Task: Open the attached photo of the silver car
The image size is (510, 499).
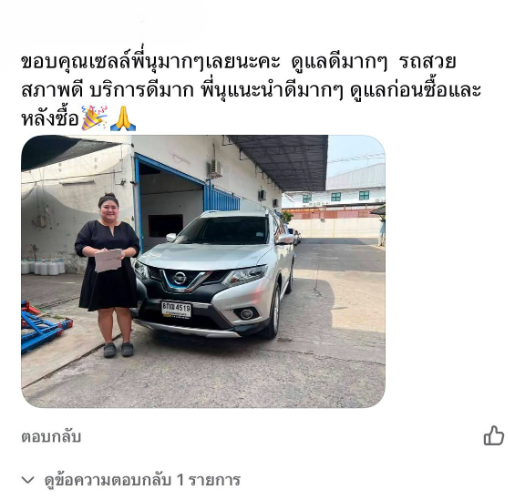Action: [203, 271]
